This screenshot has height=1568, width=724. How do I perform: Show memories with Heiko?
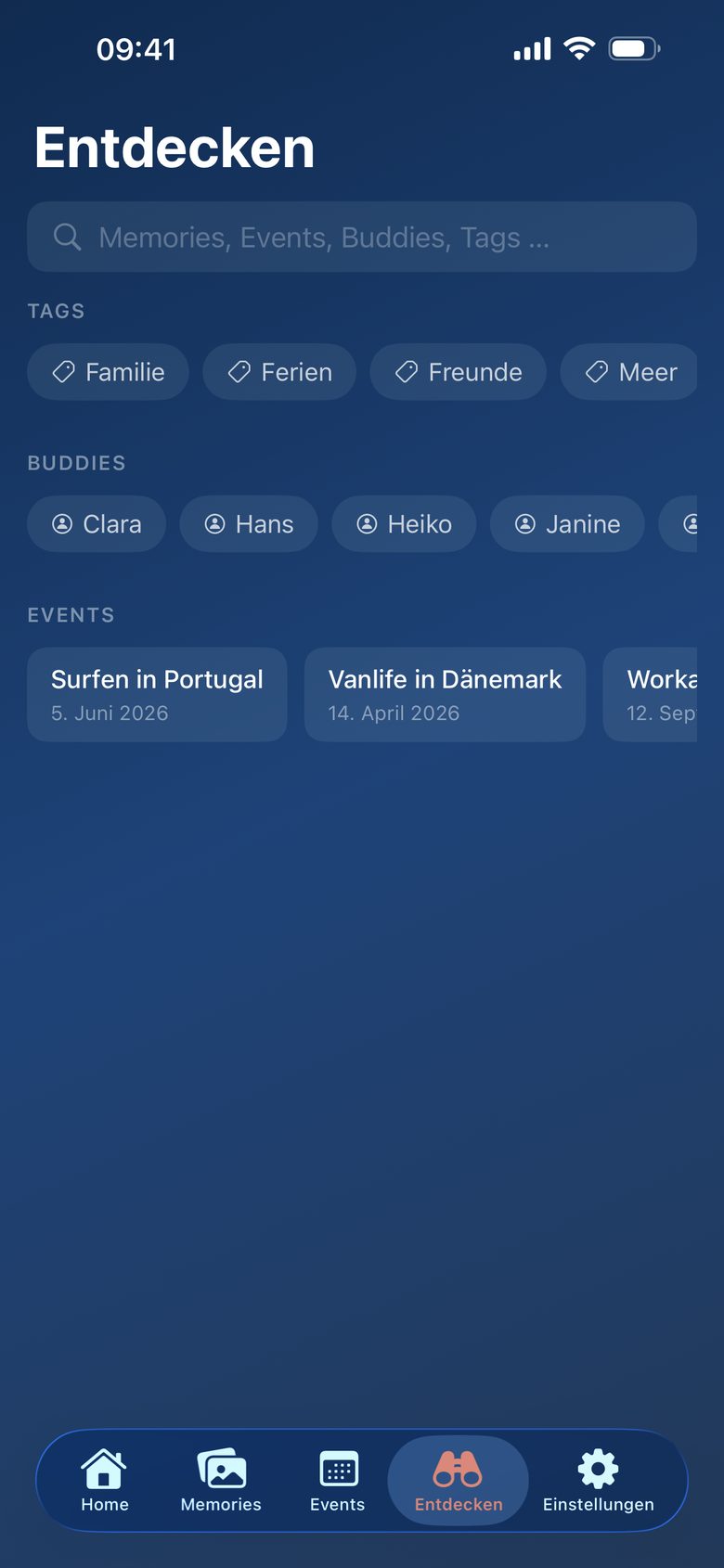[x=404, y=524]
